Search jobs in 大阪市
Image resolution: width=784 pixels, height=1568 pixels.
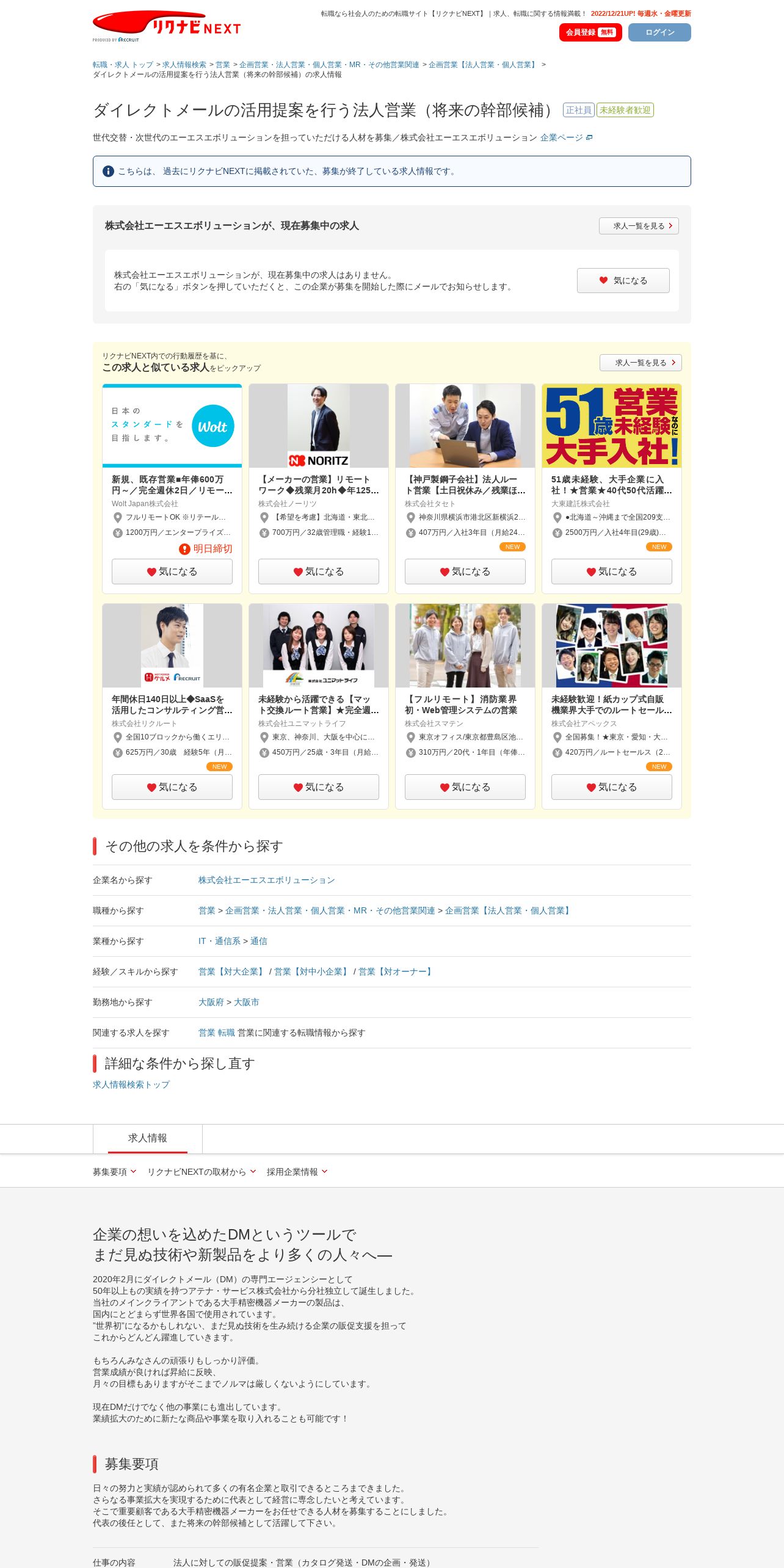(x=247, y=1003)
